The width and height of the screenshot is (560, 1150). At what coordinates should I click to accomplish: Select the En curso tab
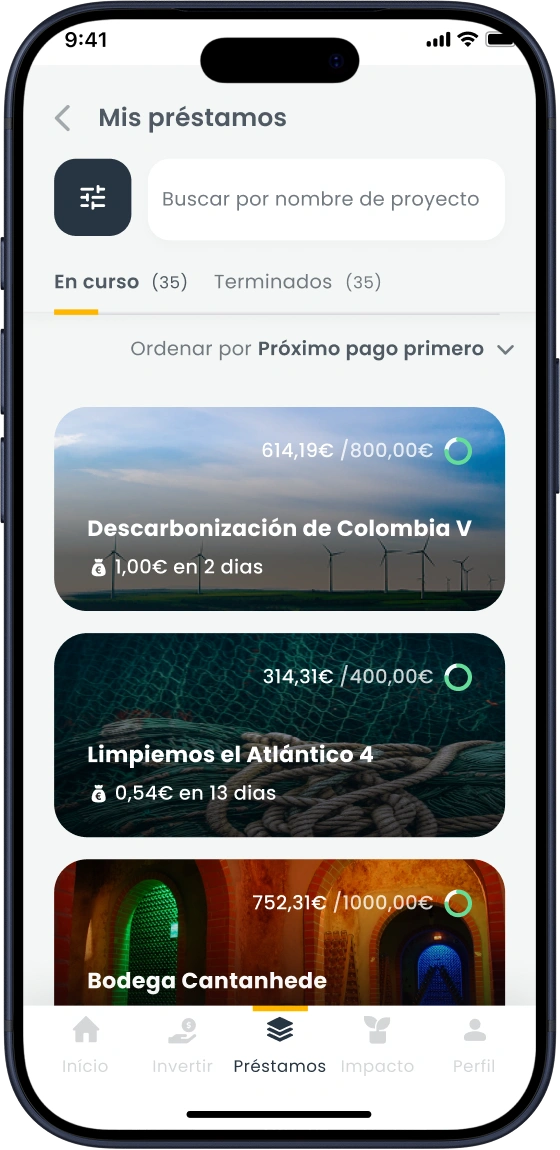121,282
